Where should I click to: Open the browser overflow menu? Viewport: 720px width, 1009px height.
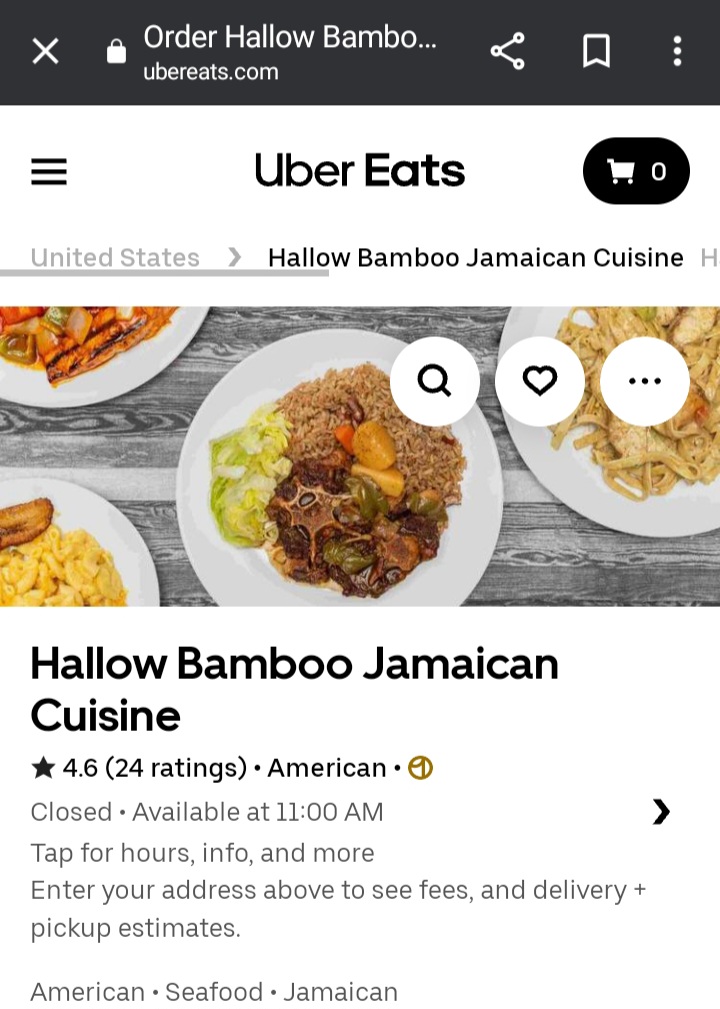[x=677, y=52]
